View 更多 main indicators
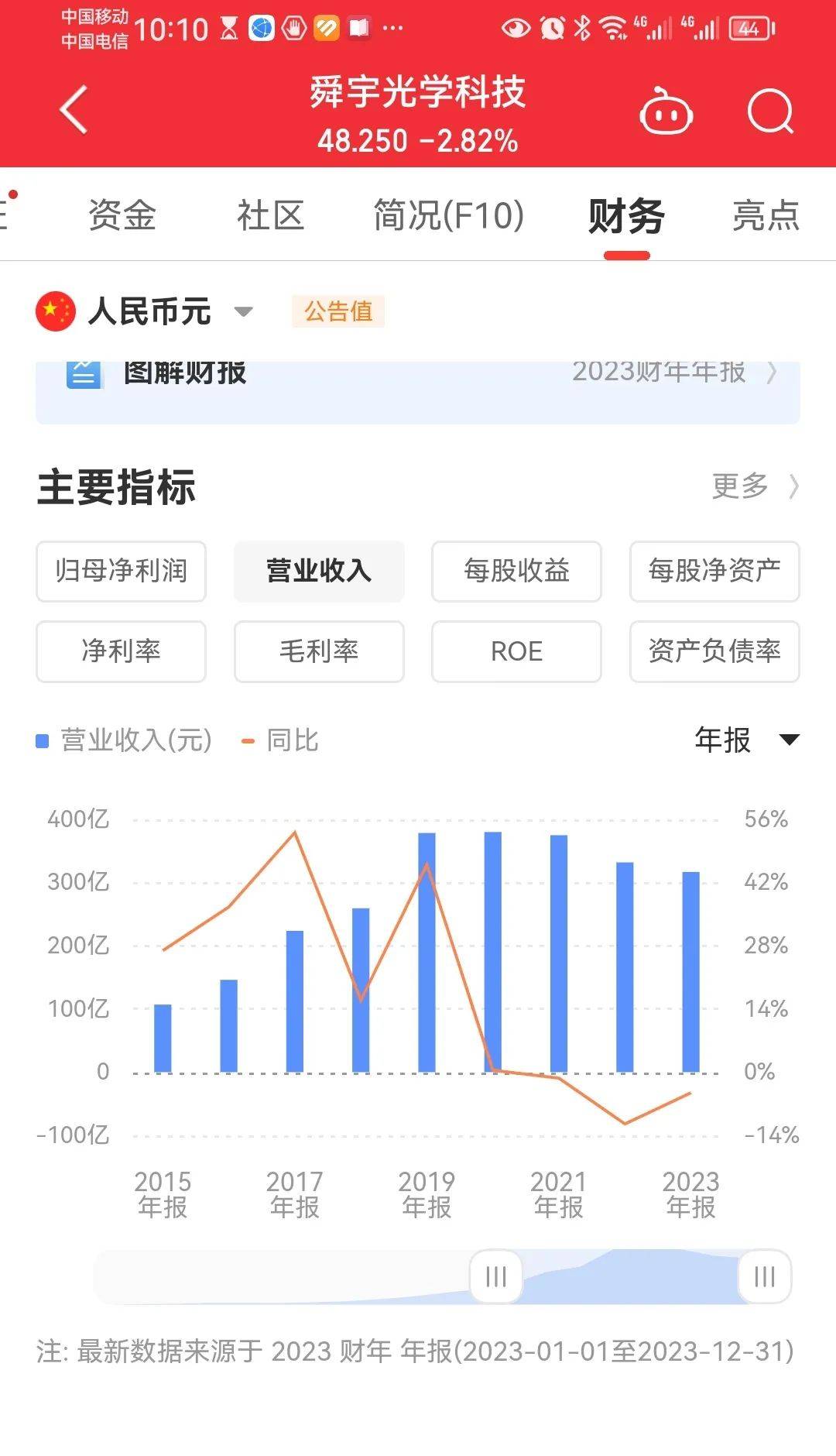This screenshot has width=836, height=1456. 753,486
